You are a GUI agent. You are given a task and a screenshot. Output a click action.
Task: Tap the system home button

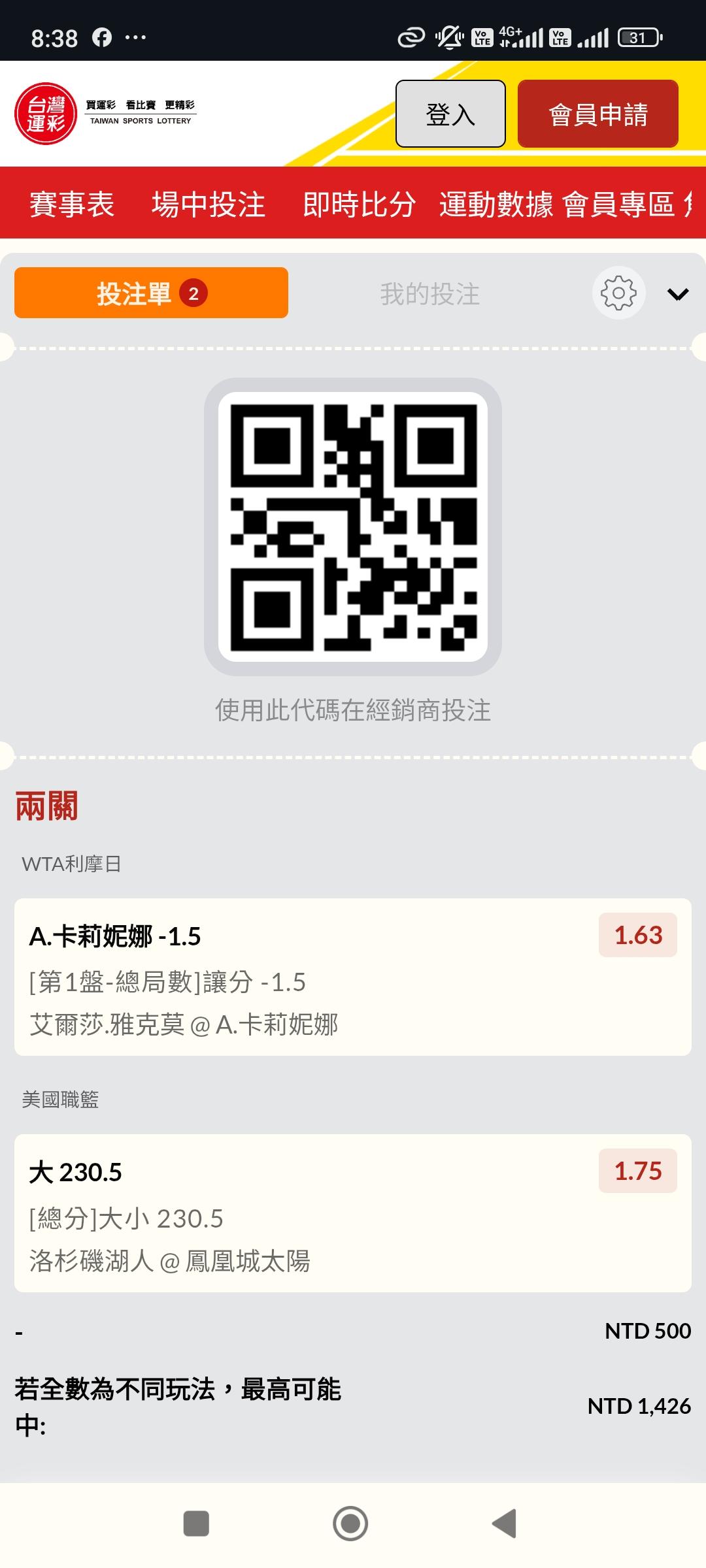click(x=350, y=1524)
